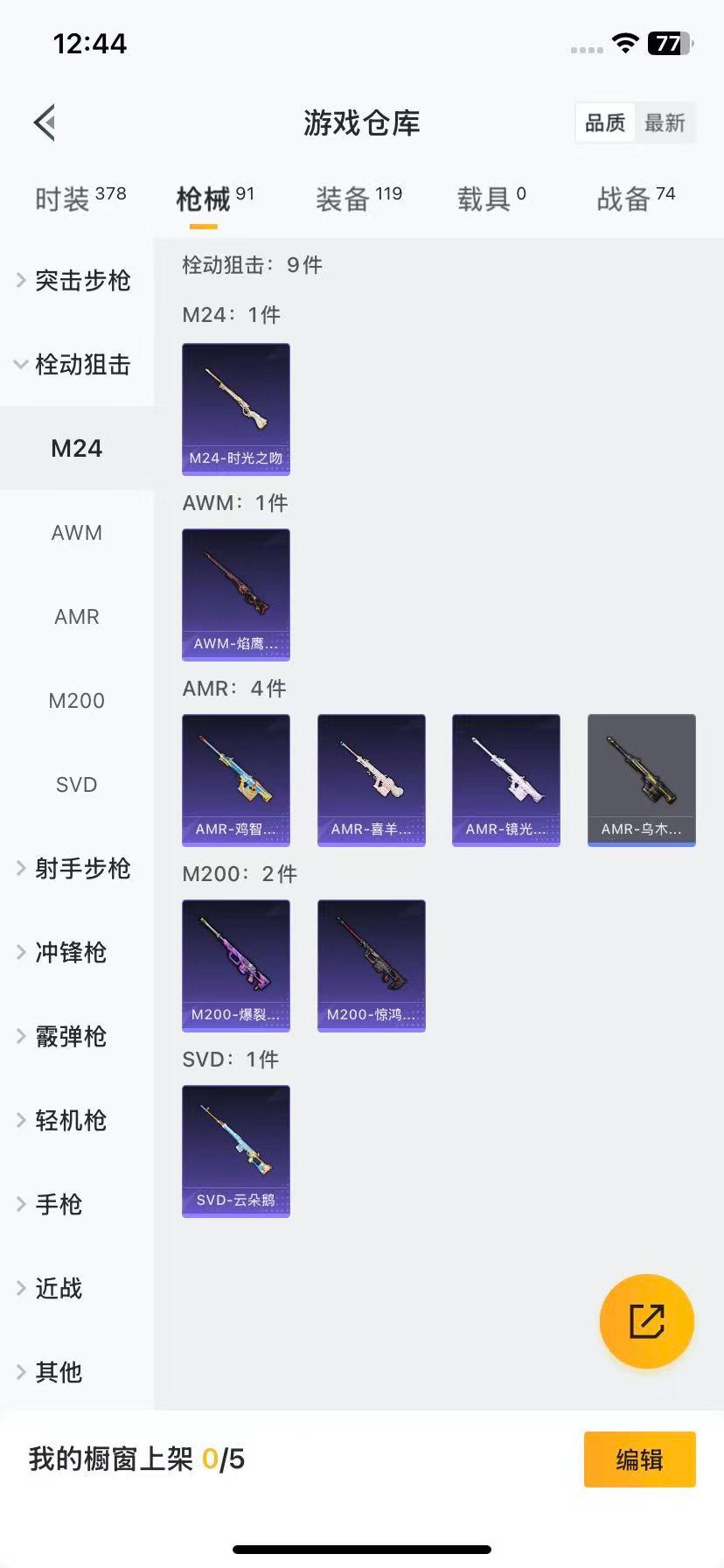Sort inventory by 最新
Image resolution: width=724 pixels, height=1568 pixels.
(x=665, y=122)
